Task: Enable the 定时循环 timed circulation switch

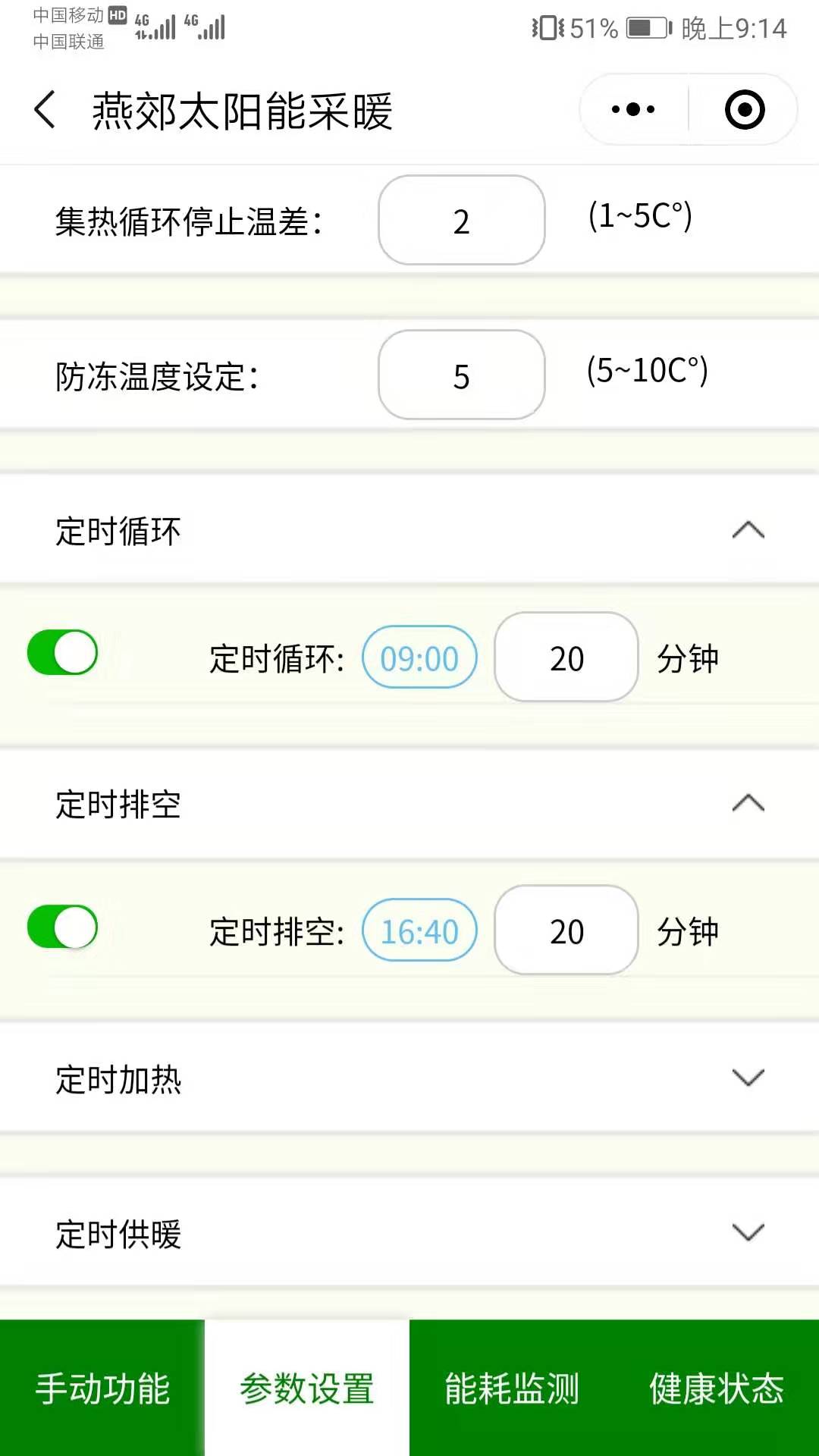Action: click(x=61, y=651)
